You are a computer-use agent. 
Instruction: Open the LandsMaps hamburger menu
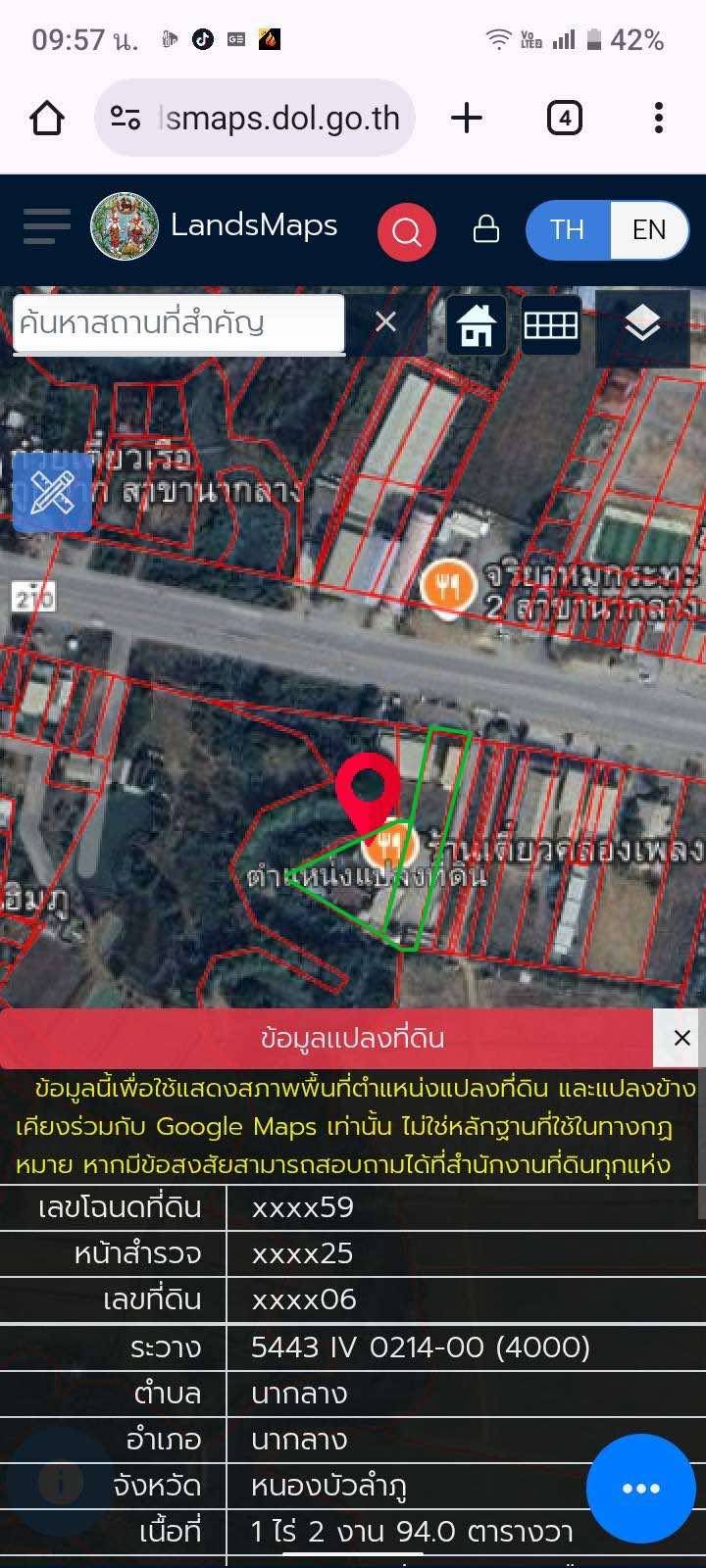click(46, 226)
